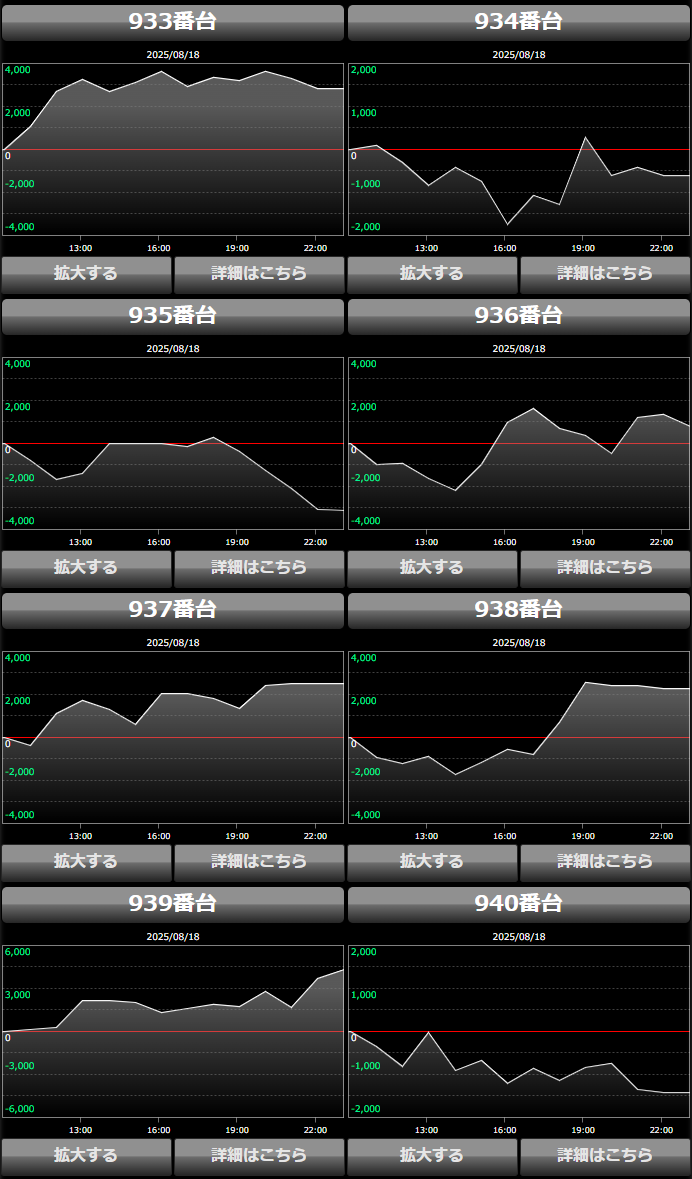
Task: Enlarge the 939番台 chart with 拡大する
Action: click(86, 1155)
